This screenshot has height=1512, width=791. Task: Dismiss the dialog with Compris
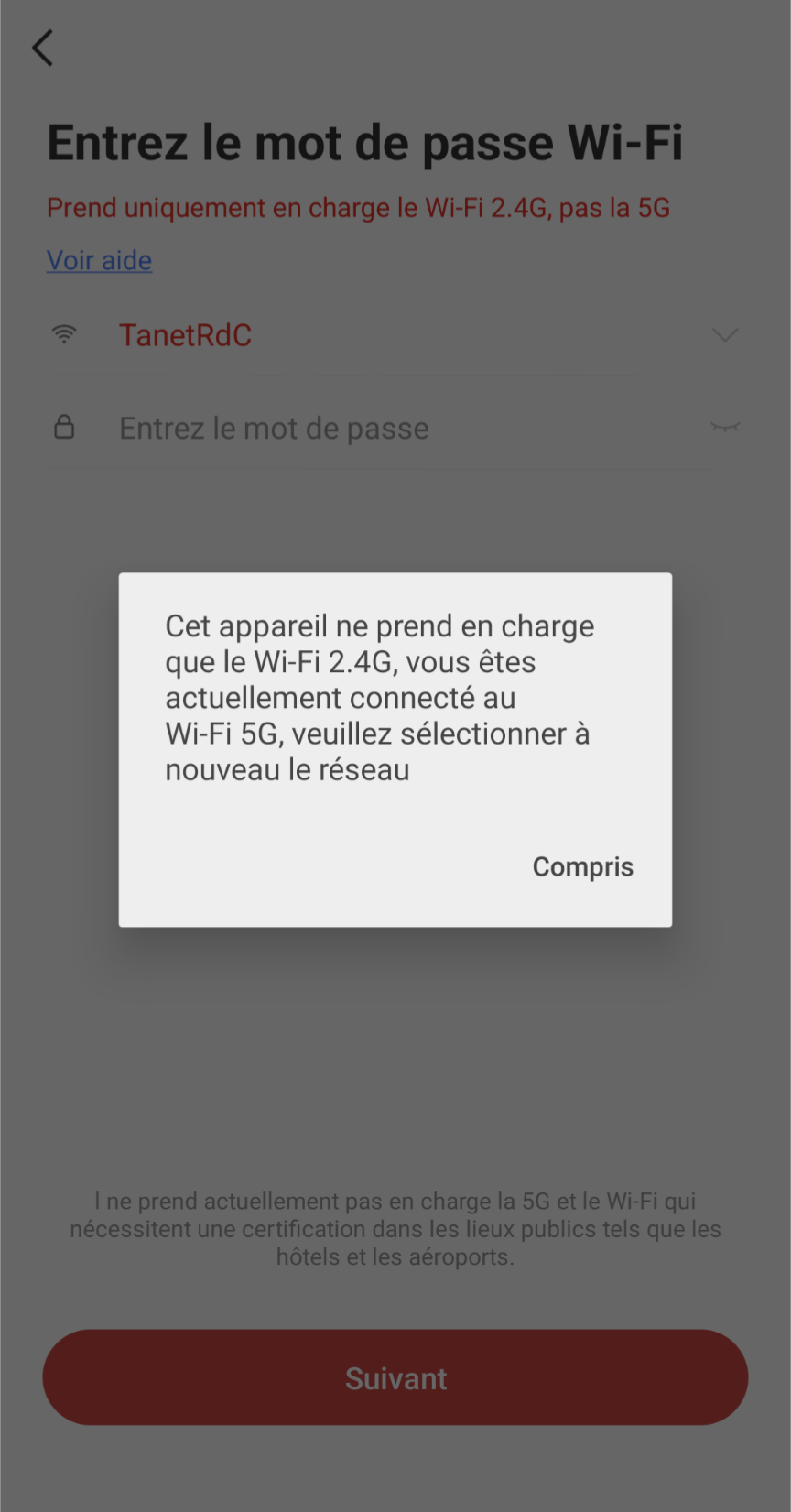click(582, 866)
